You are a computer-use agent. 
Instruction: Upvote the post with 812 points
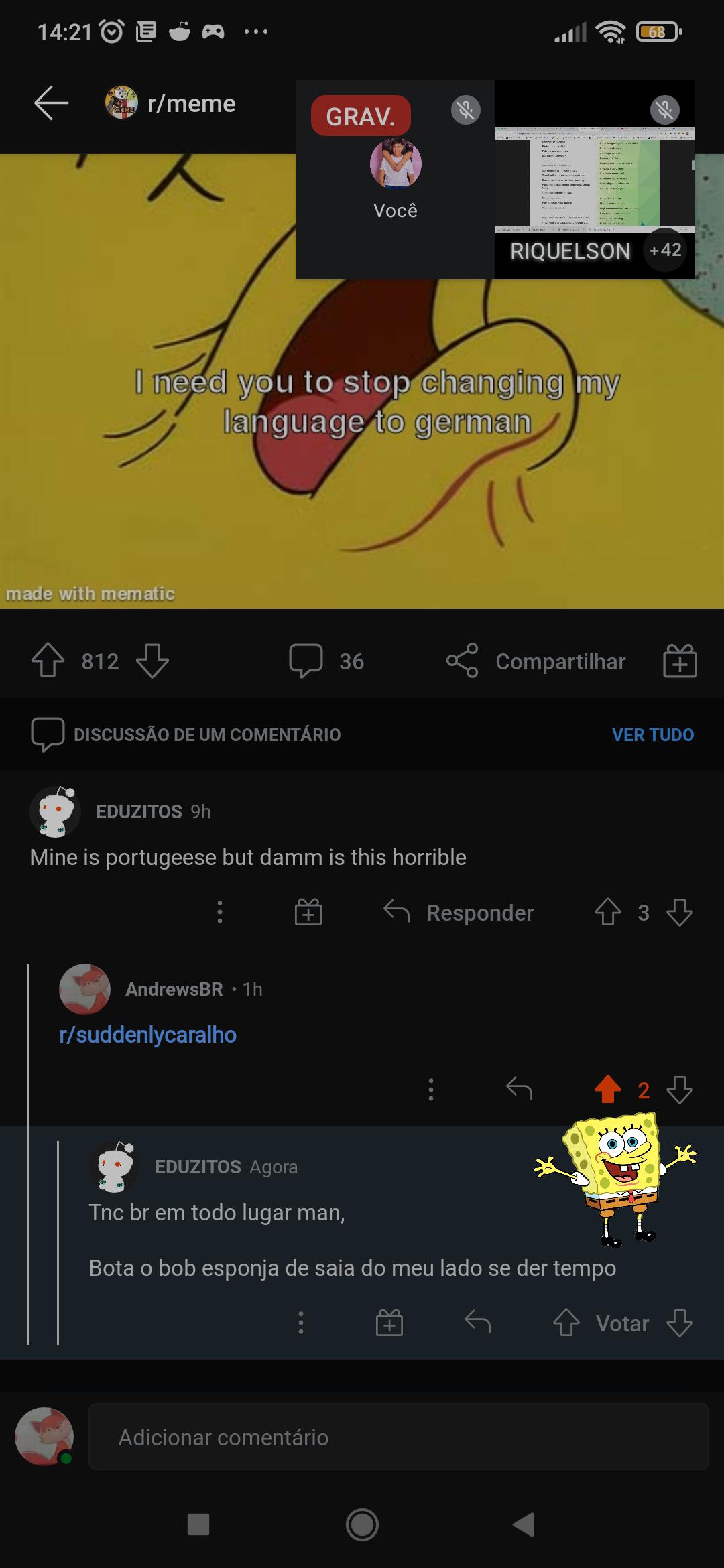(x=48, y=661)
